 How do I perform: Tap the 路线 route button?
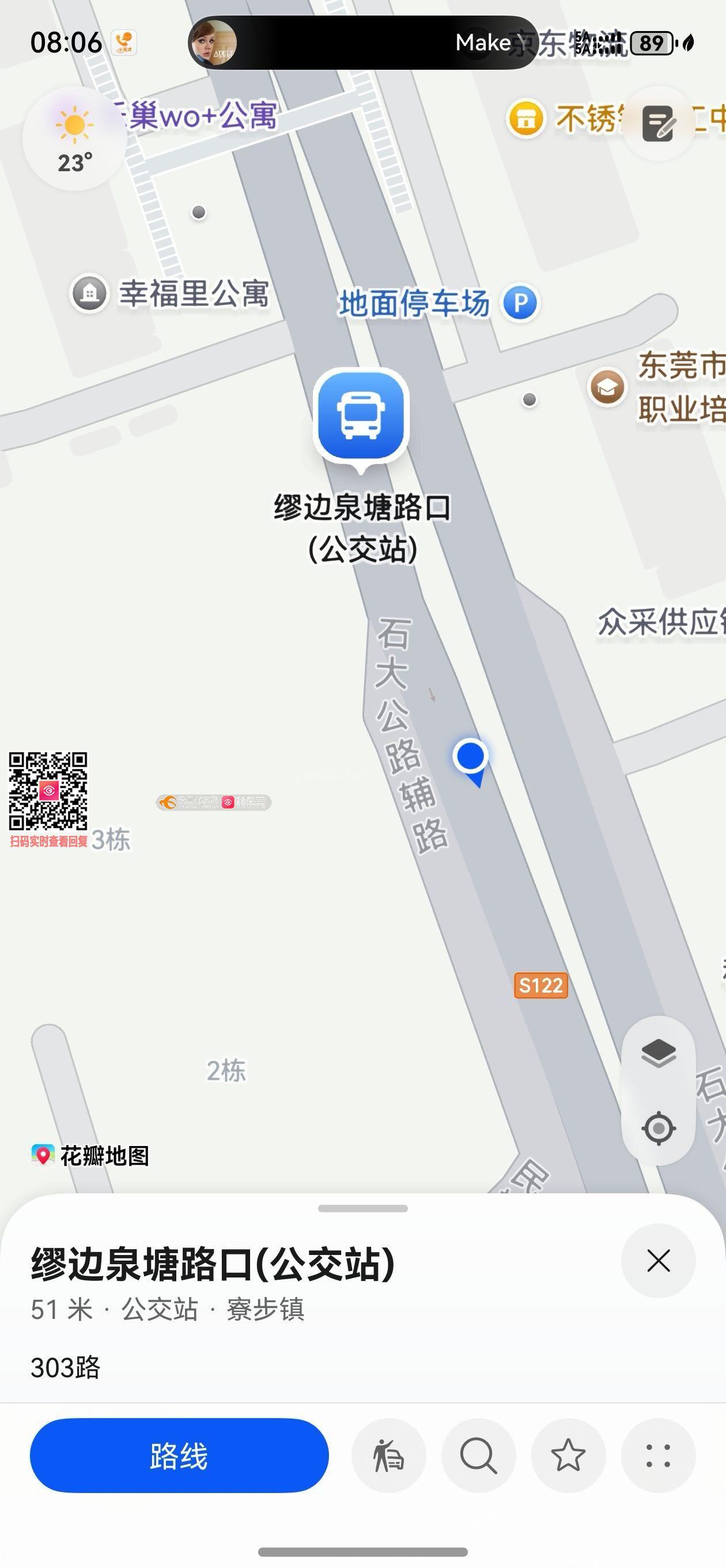(x=179, y=1455)
